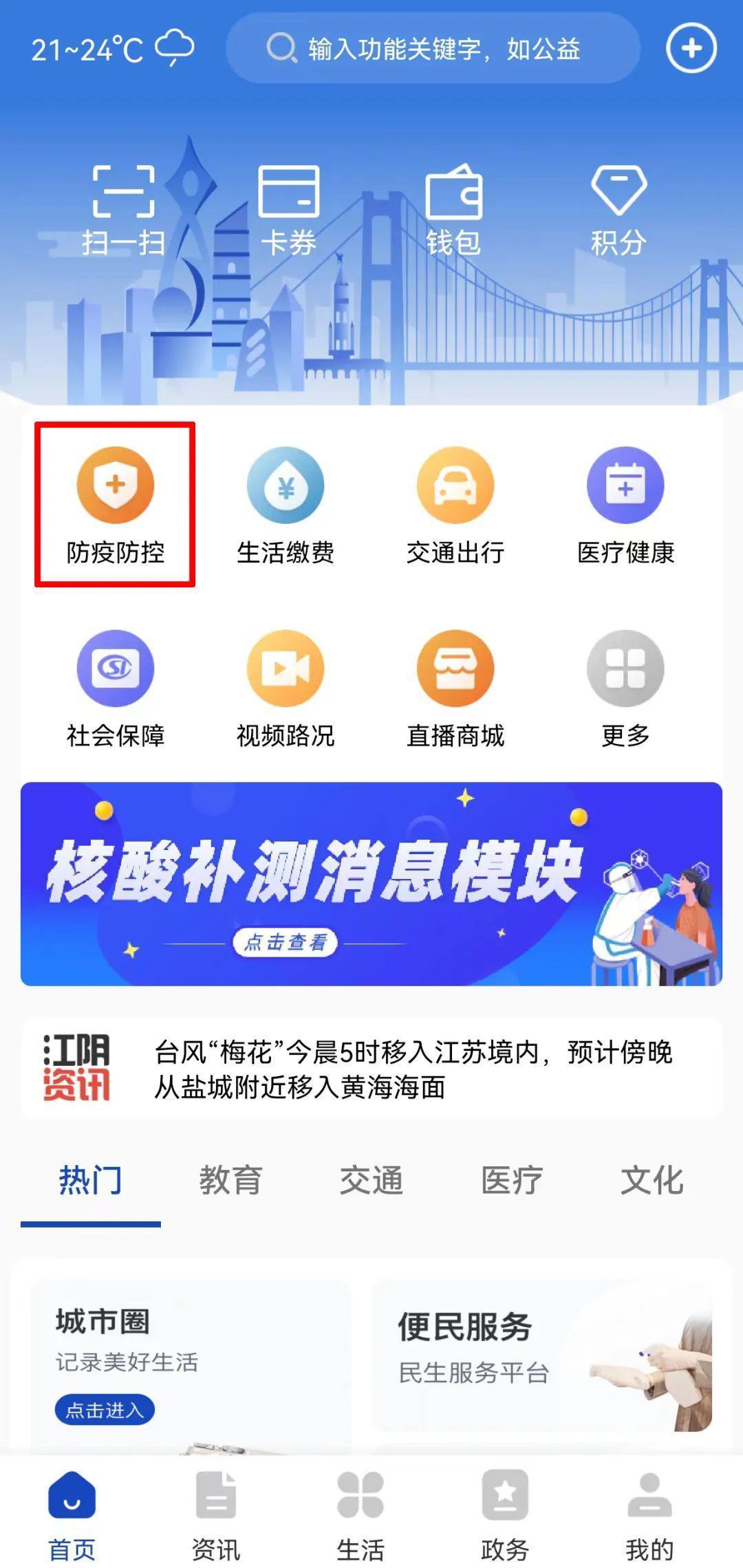Read the 台风梅花 news headline

click(x=413, y=1069)
